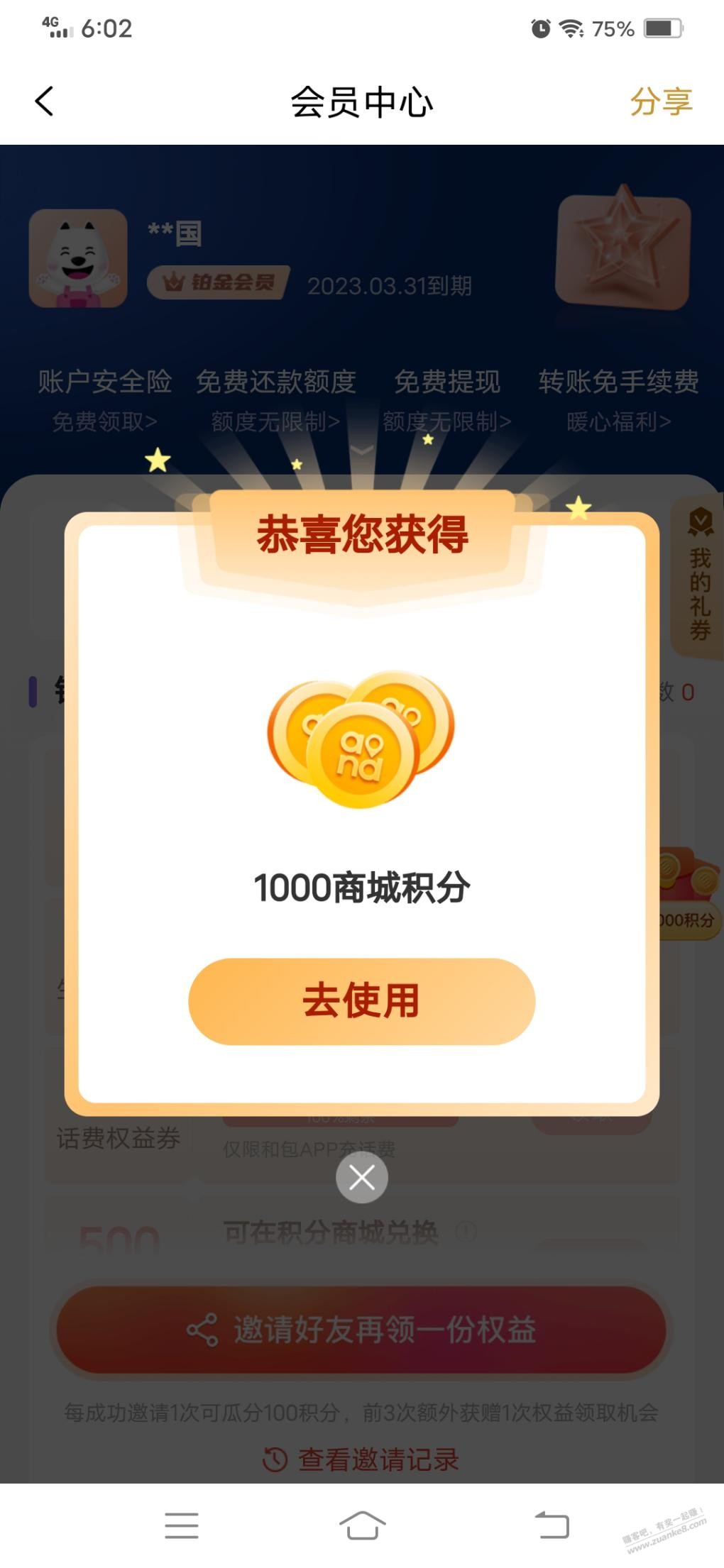This screenshot has width=724, height=1568.
Task: Open system recent apps menu
Action: pos(182,1525)
